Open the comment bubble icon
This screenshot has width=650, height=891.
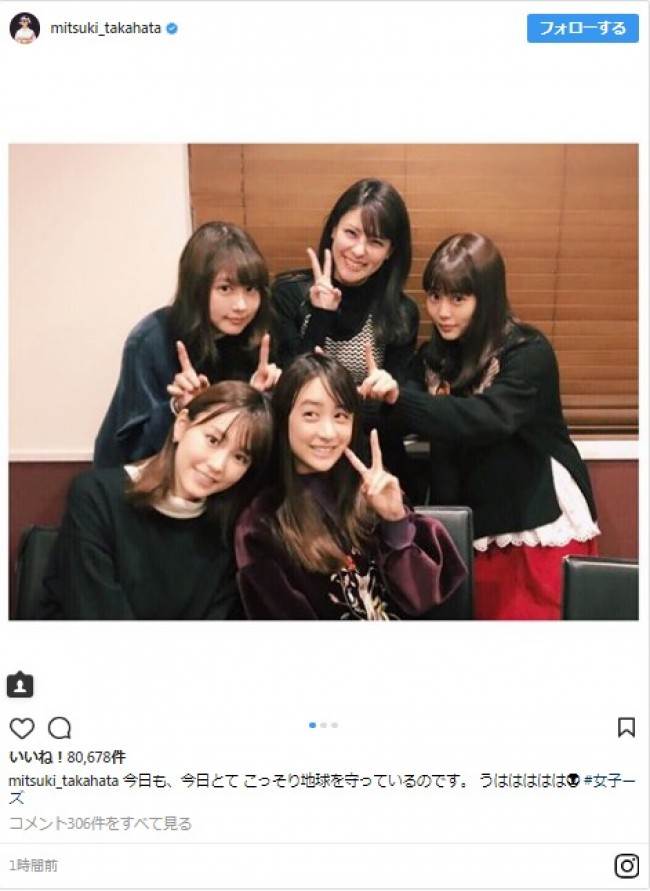click(59, 727)
